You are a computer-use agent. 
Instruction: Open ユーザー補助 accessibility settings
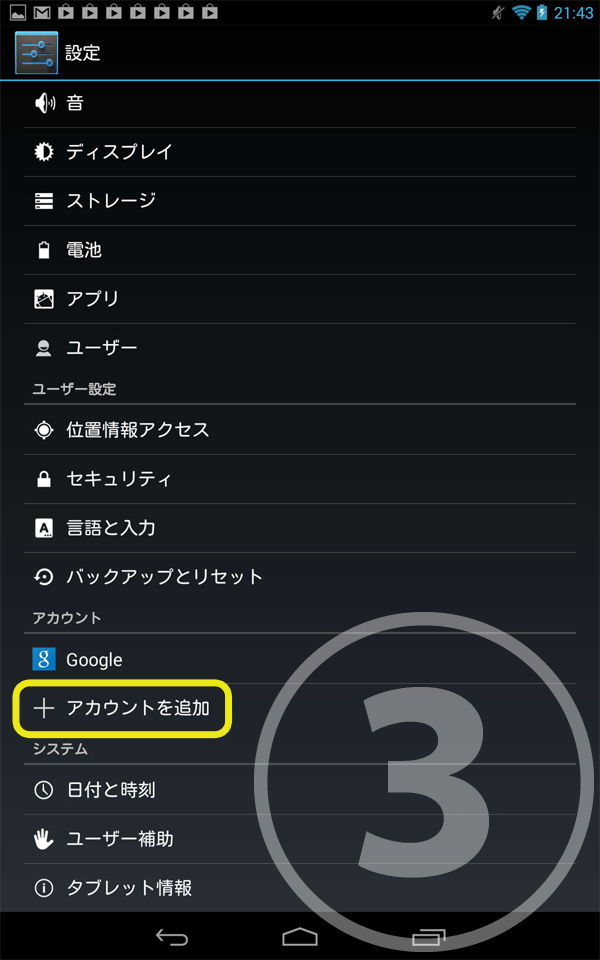[x=119, y=839]
